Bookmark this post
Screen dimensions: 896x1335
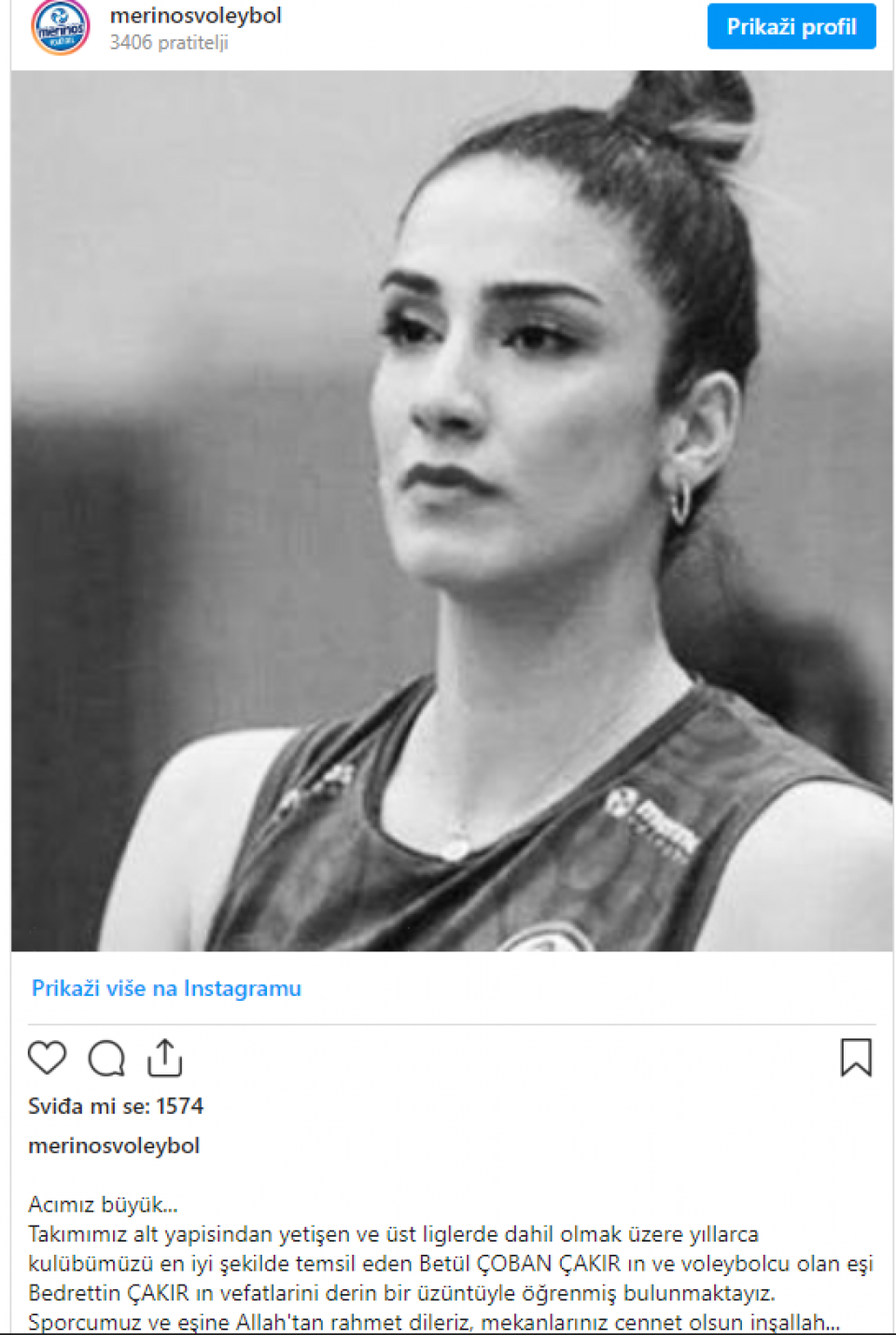click(x=855, y=1058)
